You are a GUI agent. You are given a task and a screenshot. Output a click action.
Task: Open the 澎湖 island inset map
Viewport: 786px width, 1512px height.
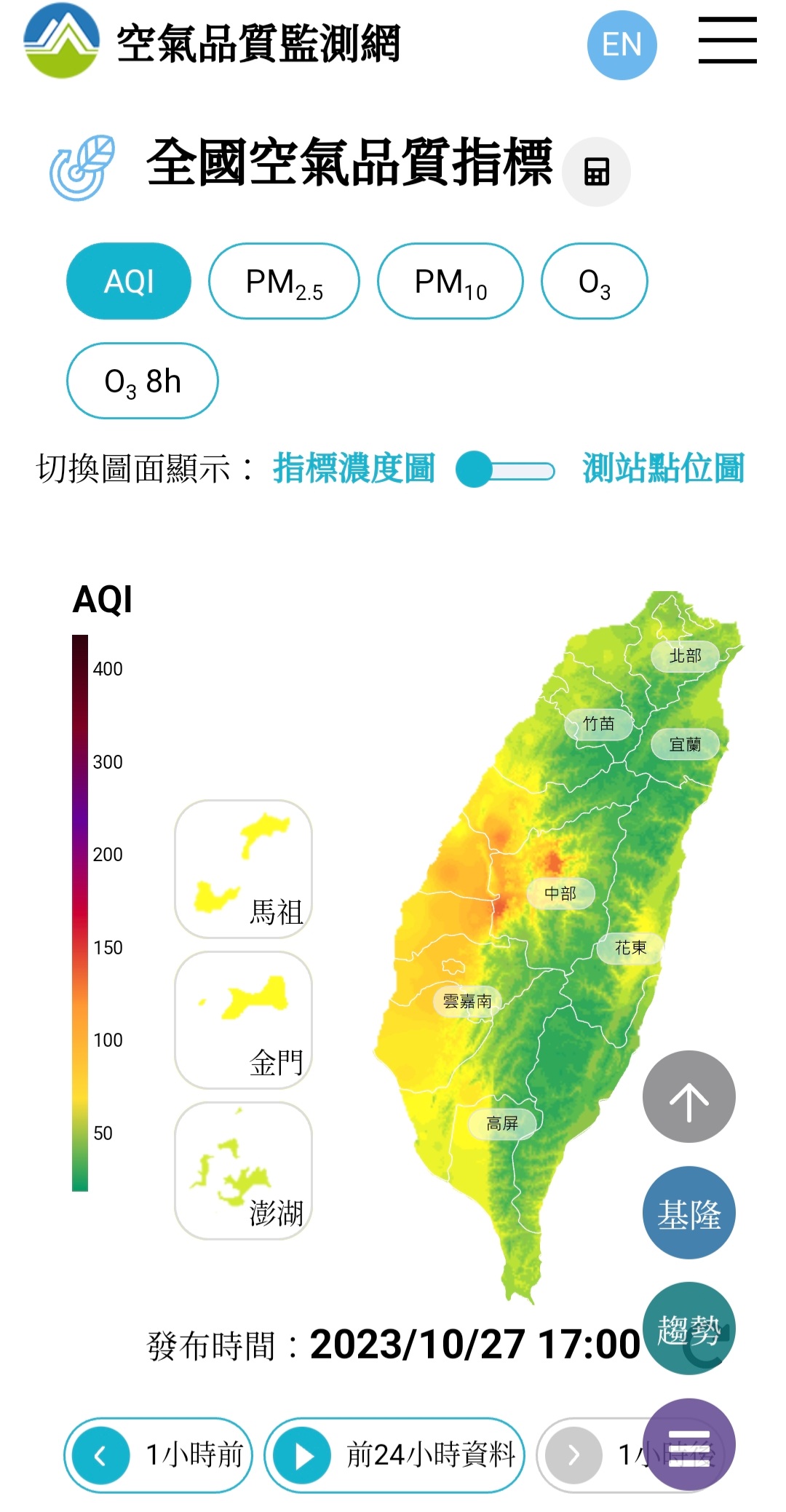[x=243, y=1170]
